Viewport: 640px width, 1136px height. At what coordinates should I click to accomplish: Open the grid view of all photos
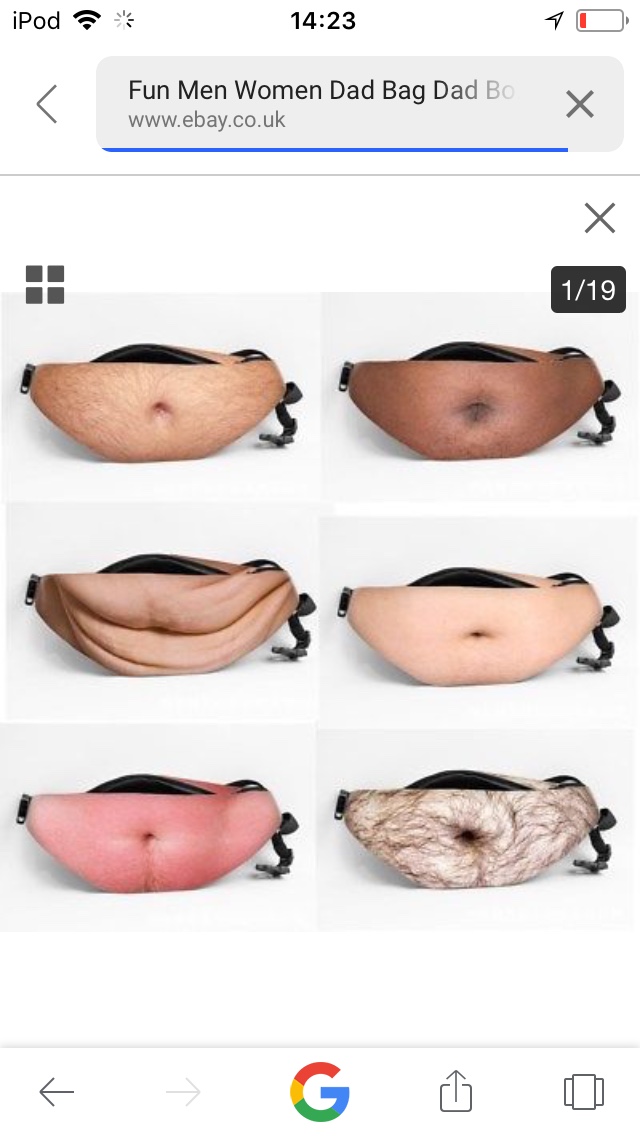pyautogui.click(x=45, y=285)
